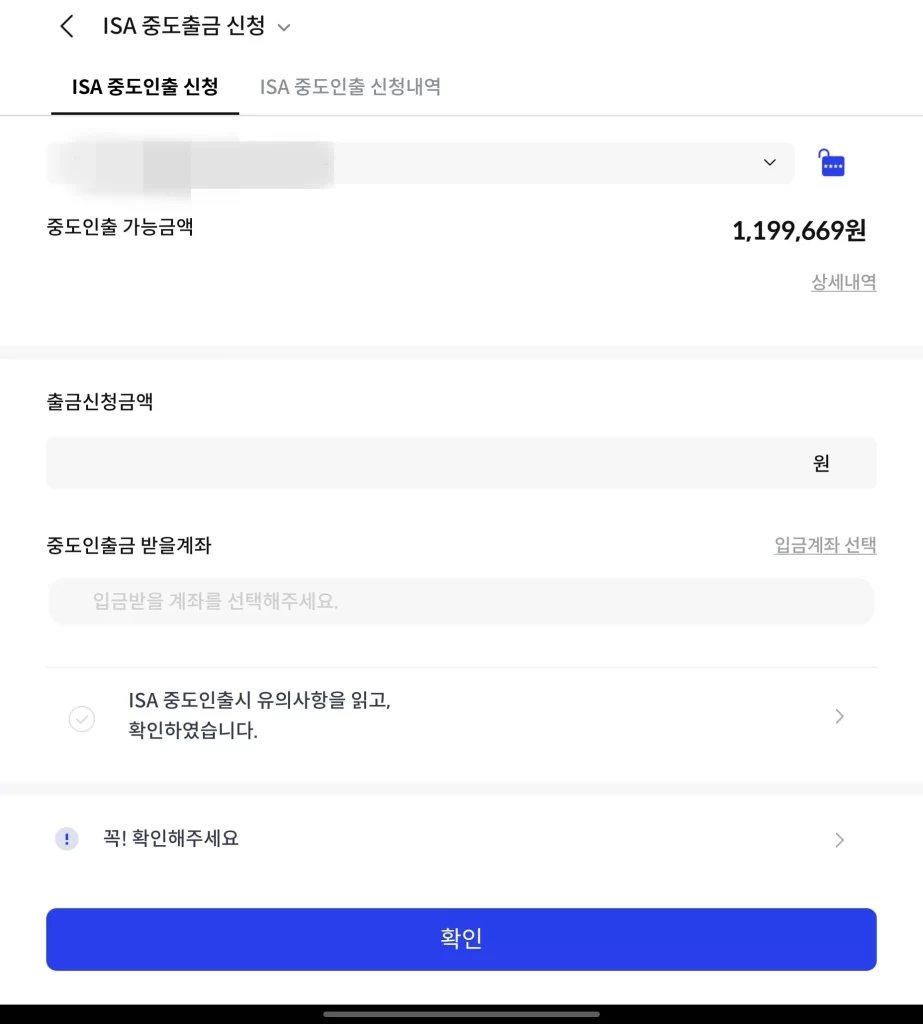Open the title dropdown for ISA 중도출금 신청

[x=283, y=28]
